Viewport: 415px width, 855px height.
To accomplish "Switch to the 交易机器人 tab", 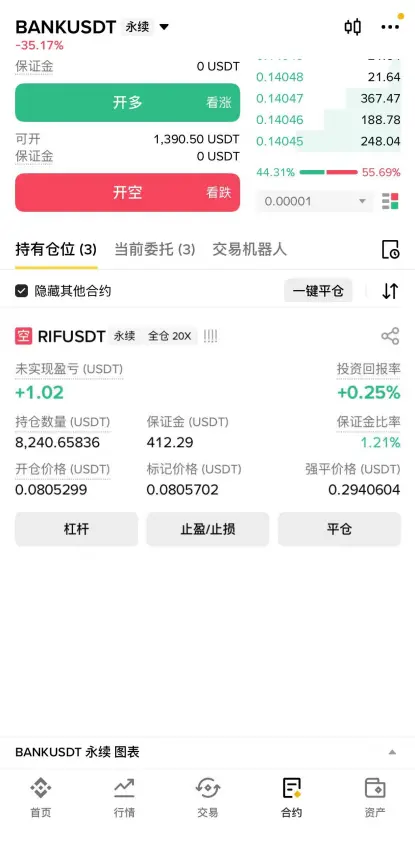I will point(249,250).
